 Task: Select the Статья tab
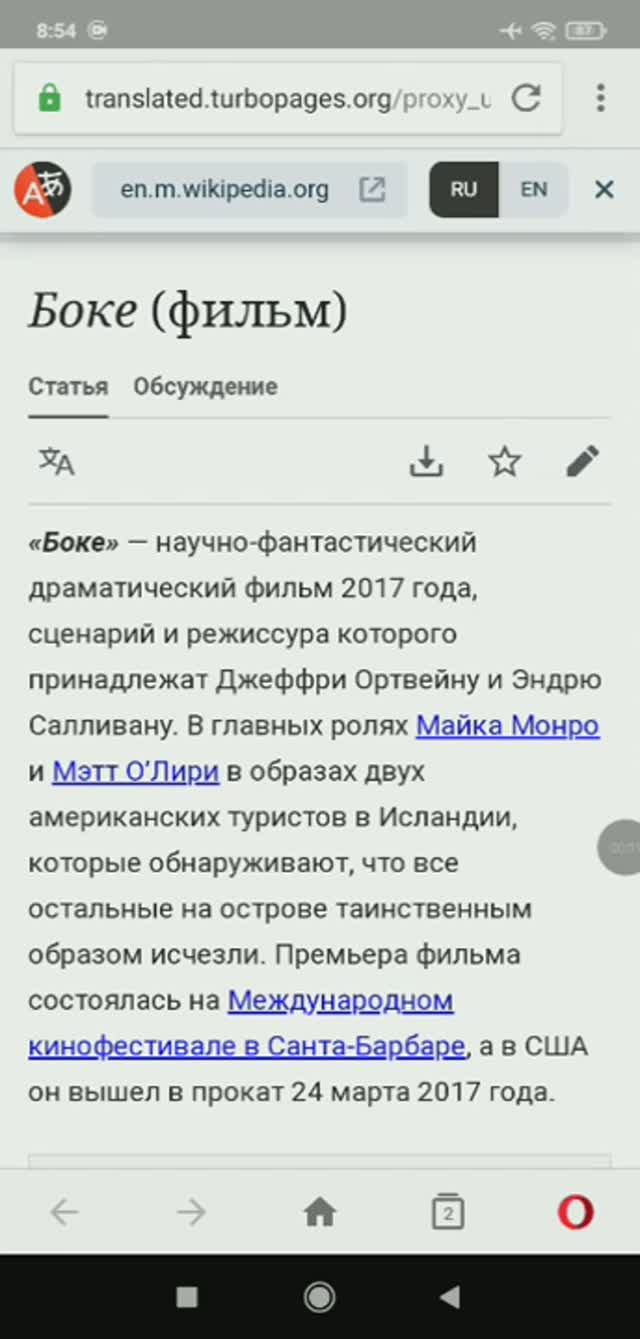[68, 386]
